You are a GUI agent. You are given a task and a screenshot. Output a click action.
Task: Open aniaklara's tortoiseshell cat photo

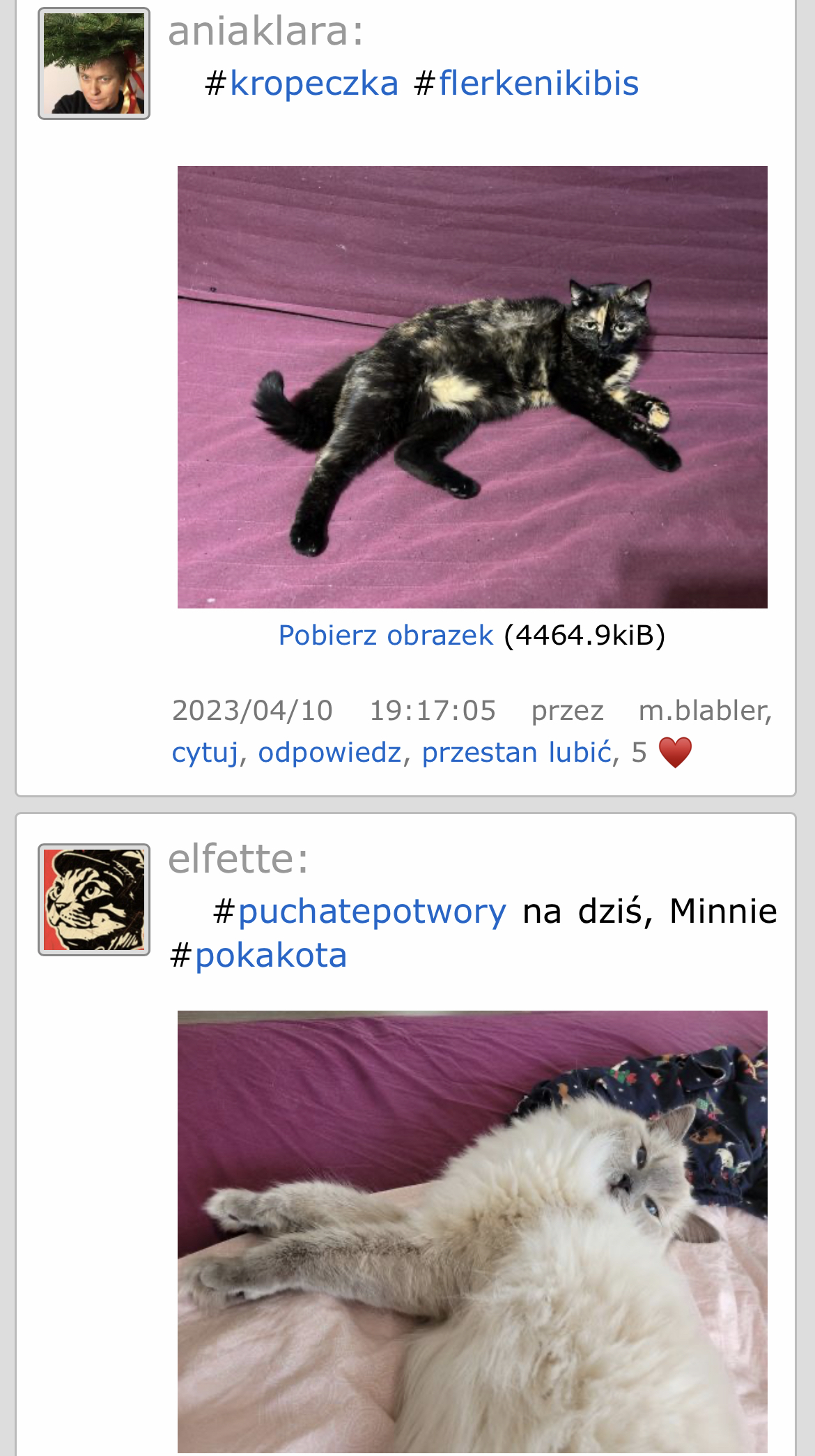coord(472,387)
